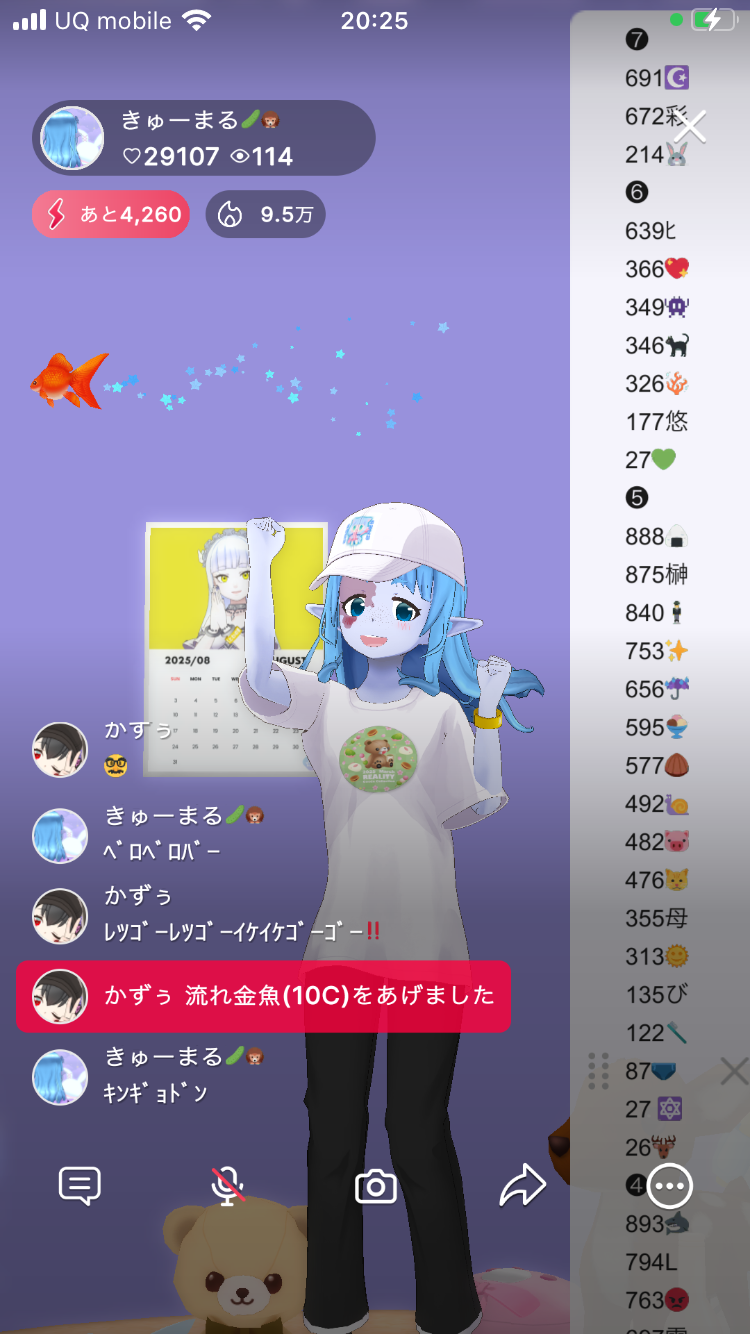Share this live stream
Screen dimensions: 750x1334
pos(522,1186)
